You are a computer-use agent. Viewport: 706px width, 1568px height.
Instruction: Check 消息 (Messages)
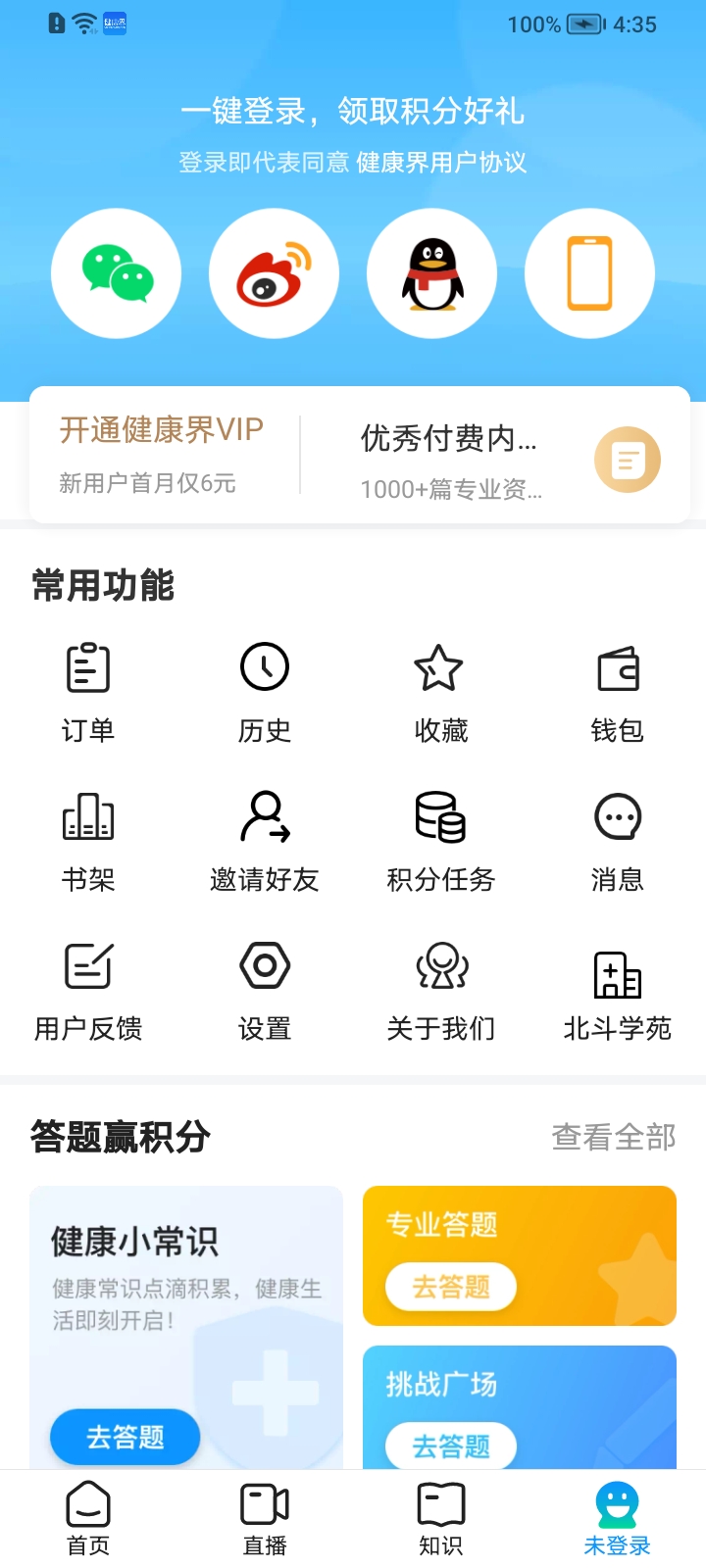[x=617, y=840]
